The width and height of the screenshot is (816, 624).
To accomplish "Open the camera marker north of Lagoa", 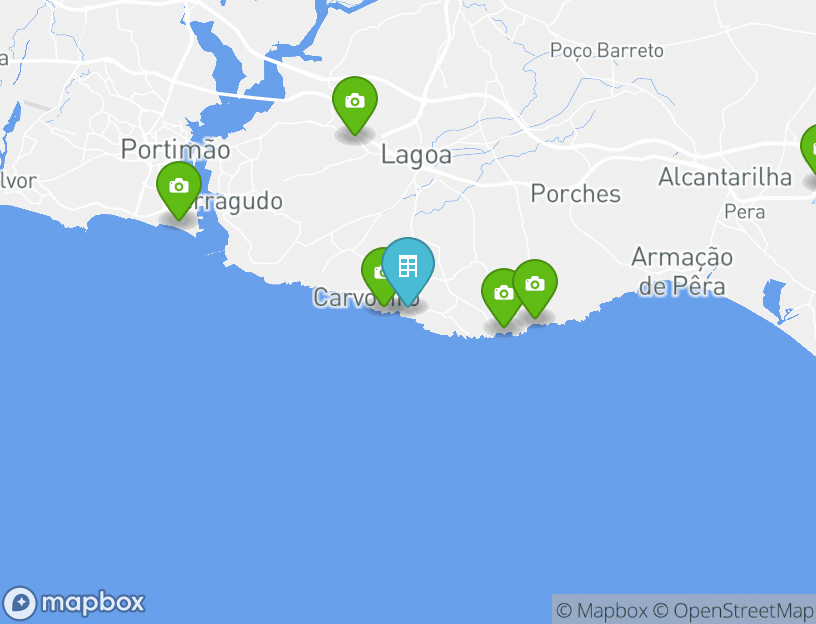I will [x=355, y=102].
